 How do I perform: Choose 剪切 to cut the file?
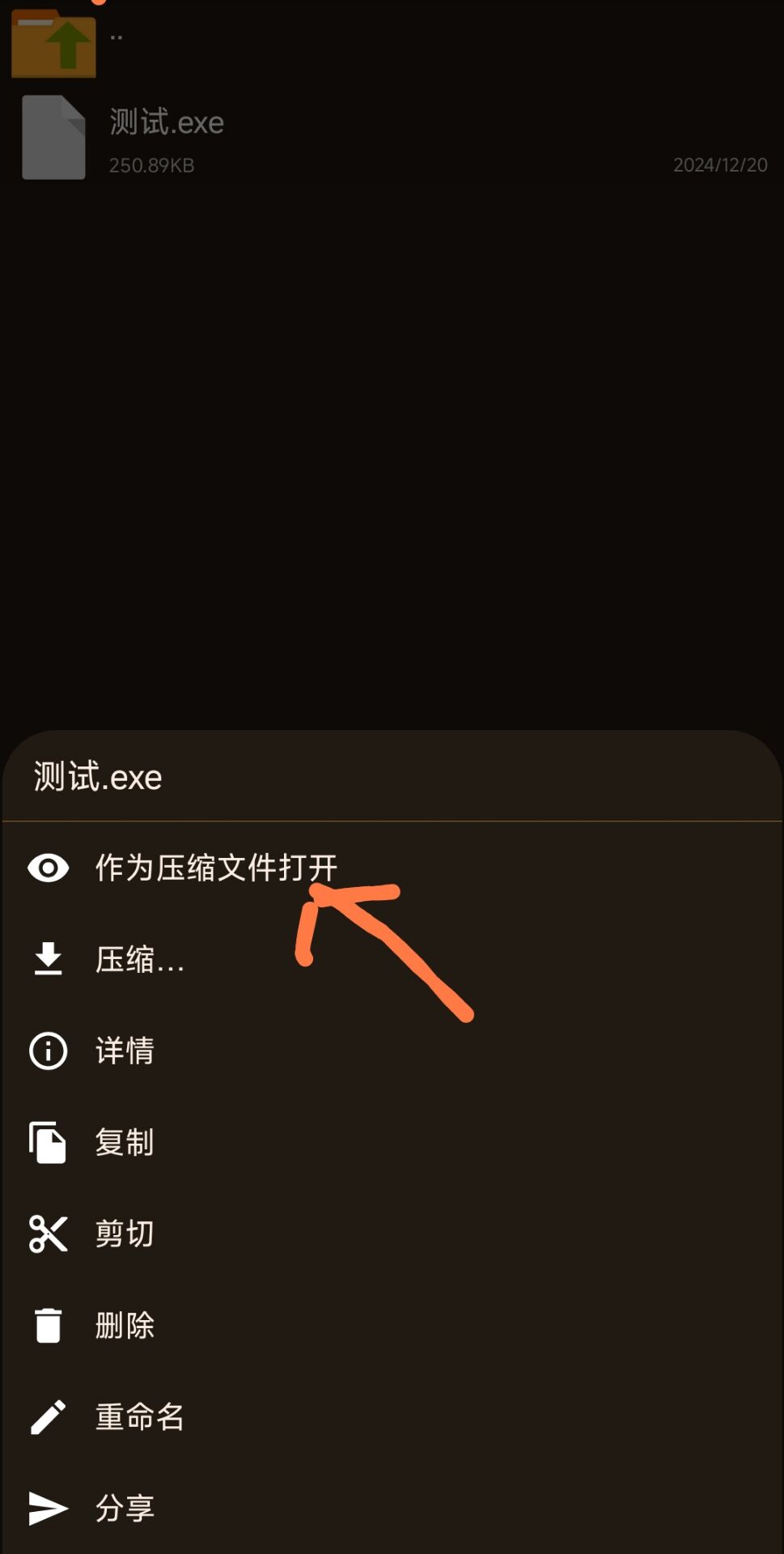[x=124, y=1234]
